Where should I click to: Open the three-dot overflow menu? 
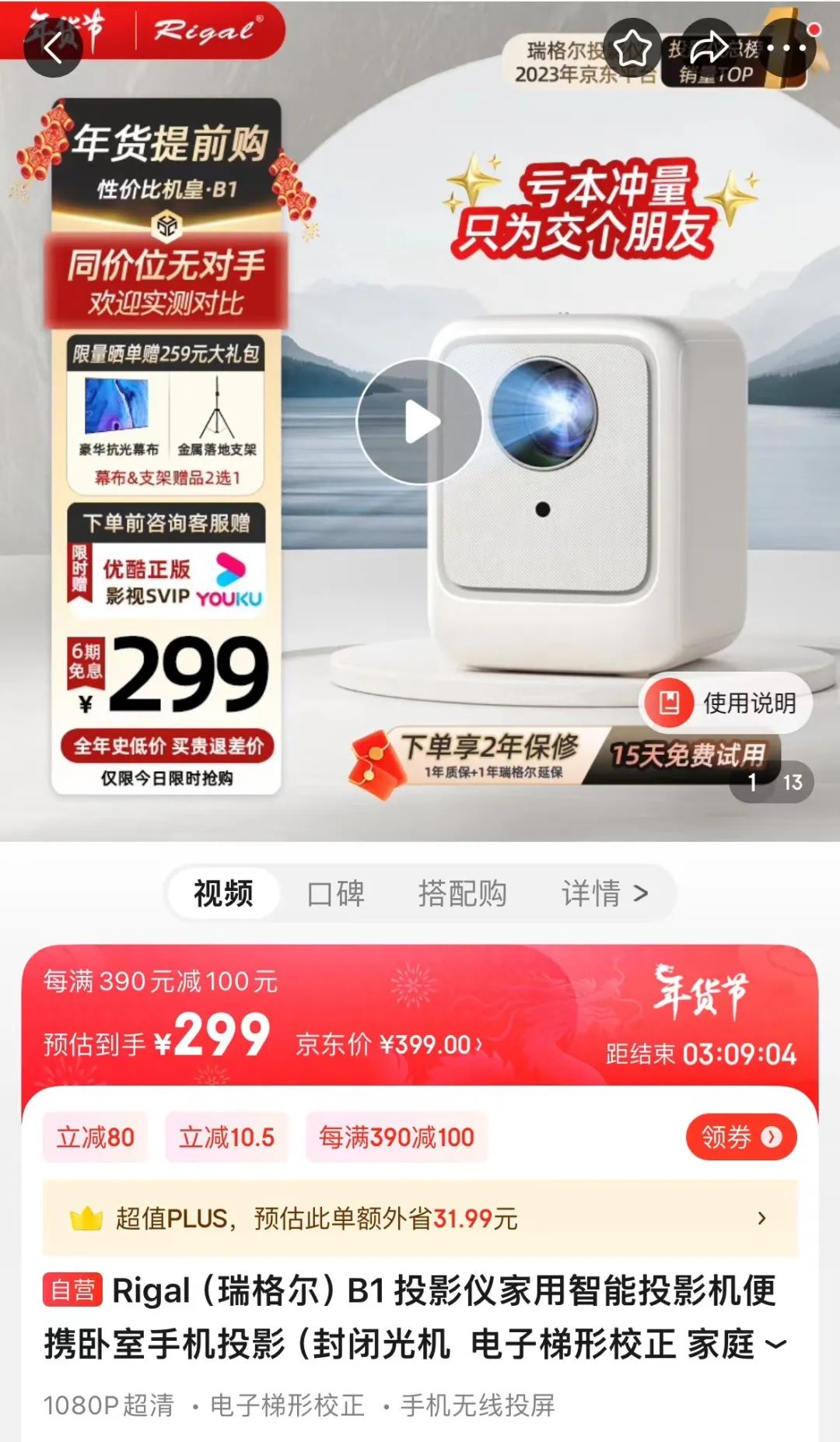click(786, 48)
